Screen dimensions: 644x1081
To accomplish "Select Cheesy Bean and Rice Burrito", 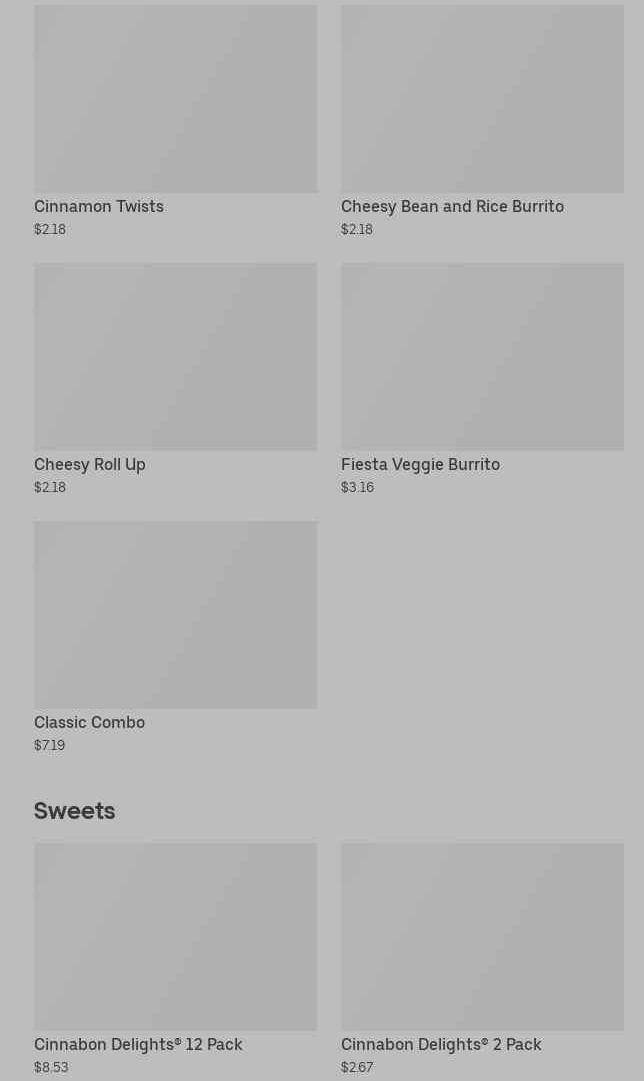I will [482, 121].
